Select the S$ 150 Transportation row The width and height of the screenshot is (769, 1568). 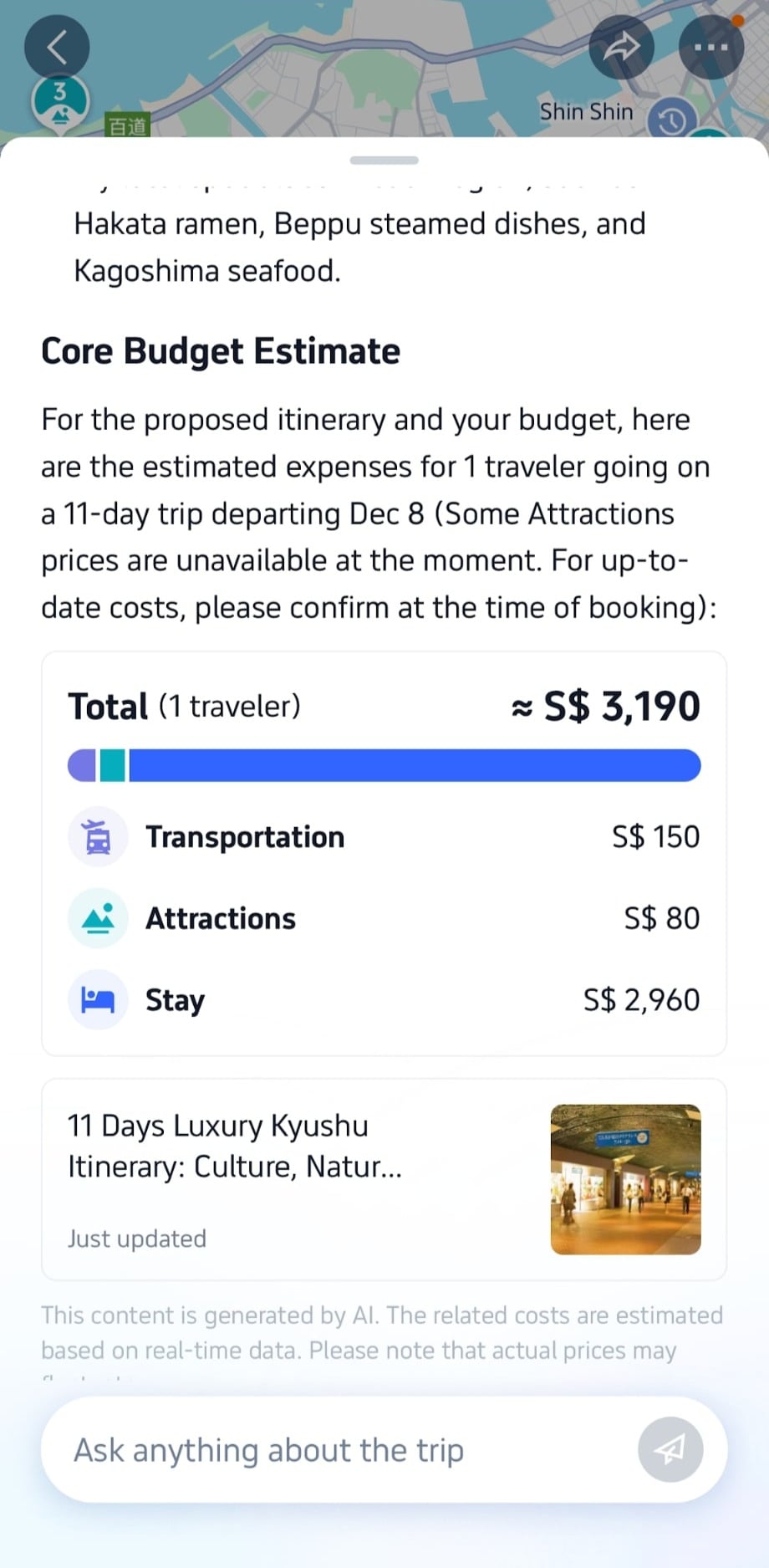[384, 836]
